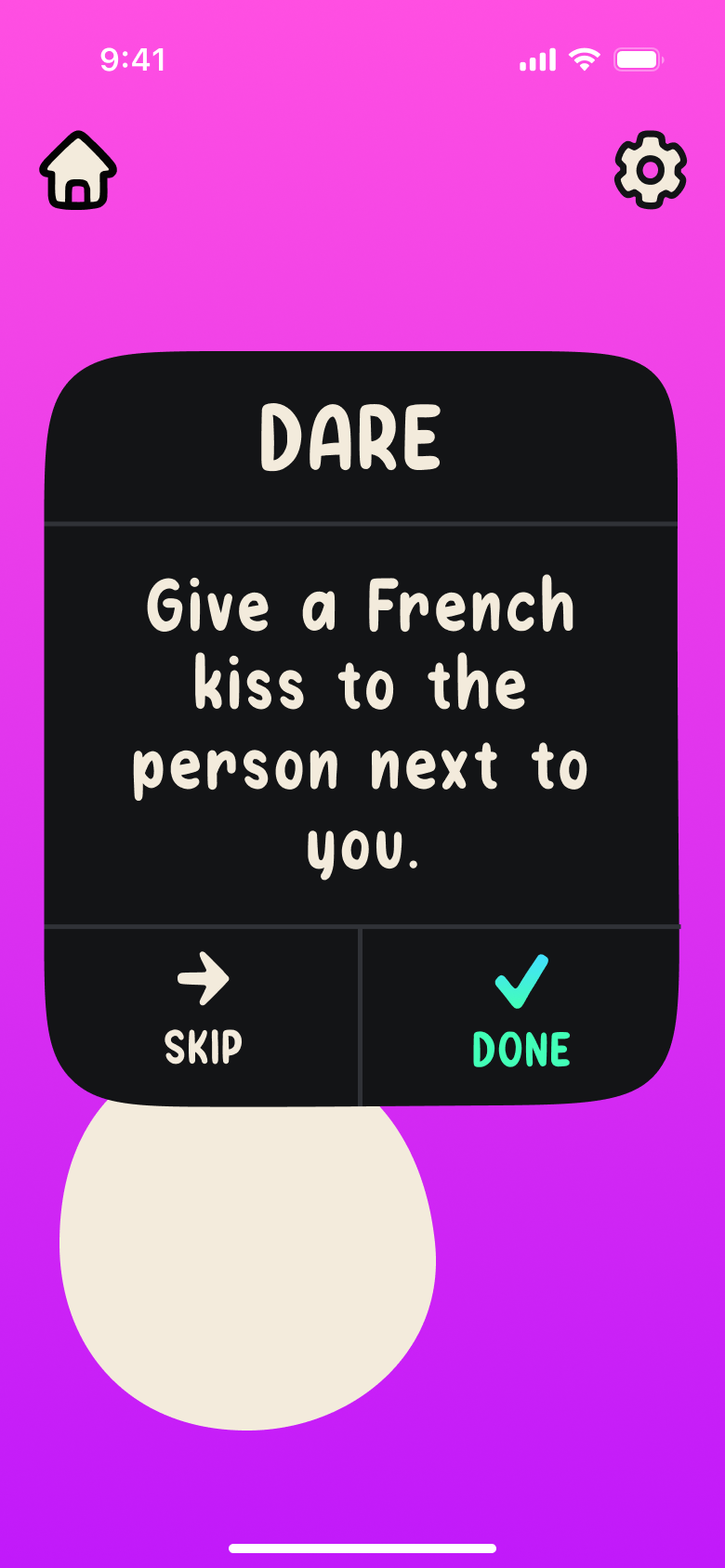725x1568 pixels.
Task: Mark the dare as Done
Action: [x=521, y=1014]
